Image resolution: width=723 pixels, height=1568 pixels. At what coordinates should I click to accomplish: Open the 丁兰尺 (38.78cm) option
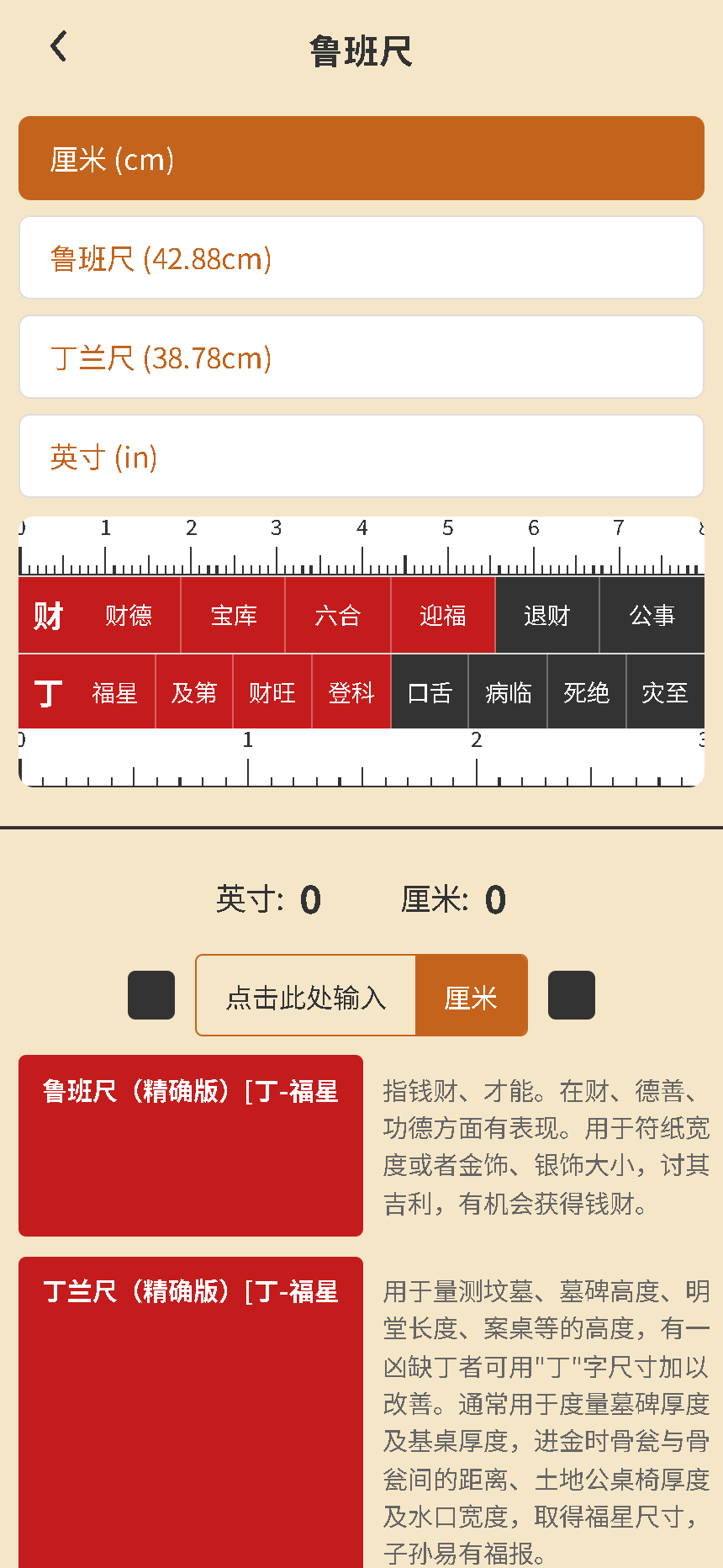click(361, 357)
